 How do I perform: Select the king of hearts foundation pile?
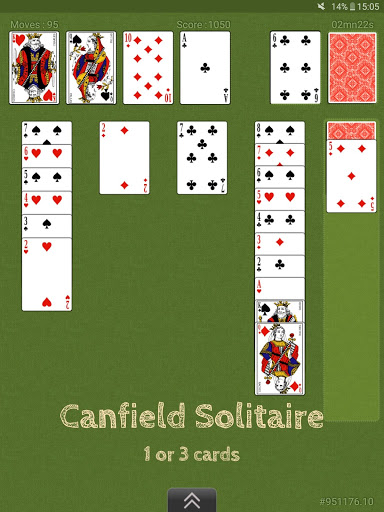coord(34,68)
